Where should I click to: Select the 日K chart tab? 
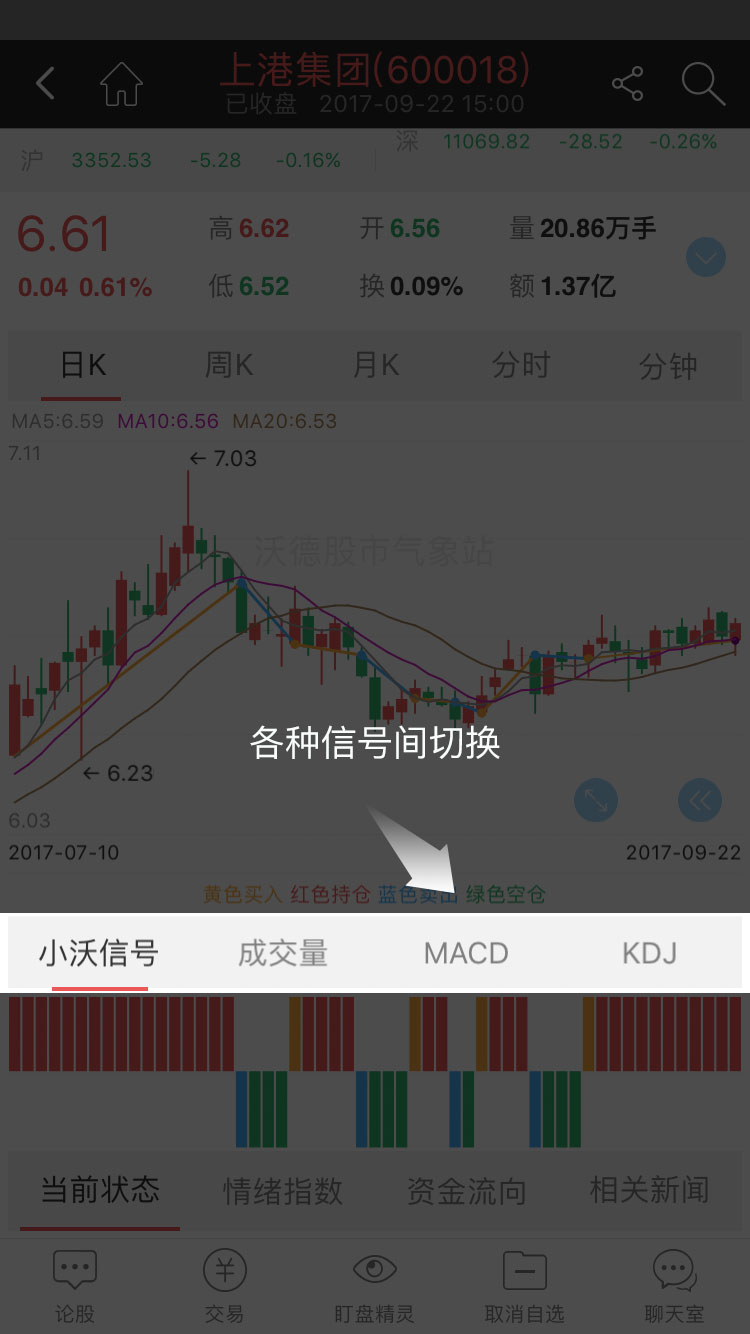82,366
